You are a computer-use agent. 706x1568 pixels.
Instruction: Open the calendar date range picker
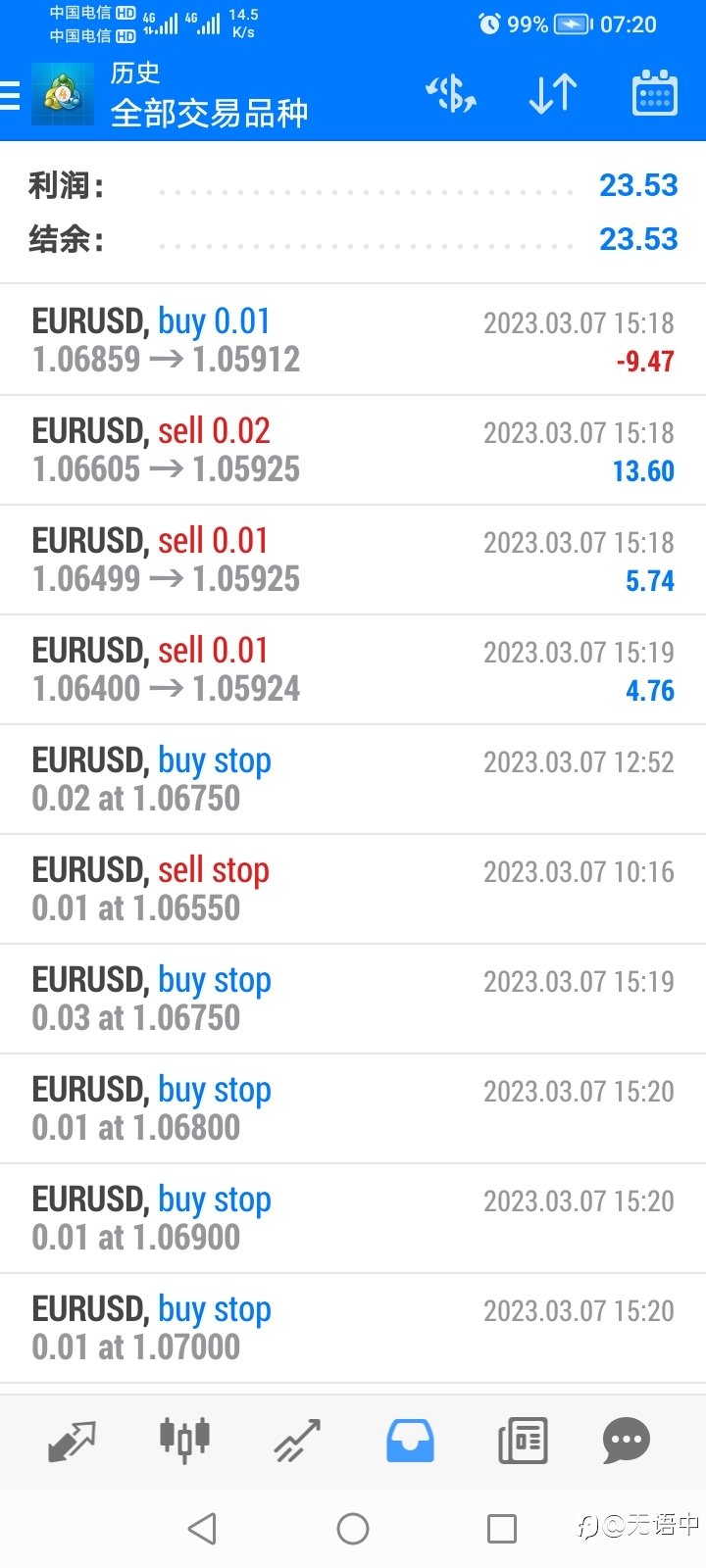[654, 94]
